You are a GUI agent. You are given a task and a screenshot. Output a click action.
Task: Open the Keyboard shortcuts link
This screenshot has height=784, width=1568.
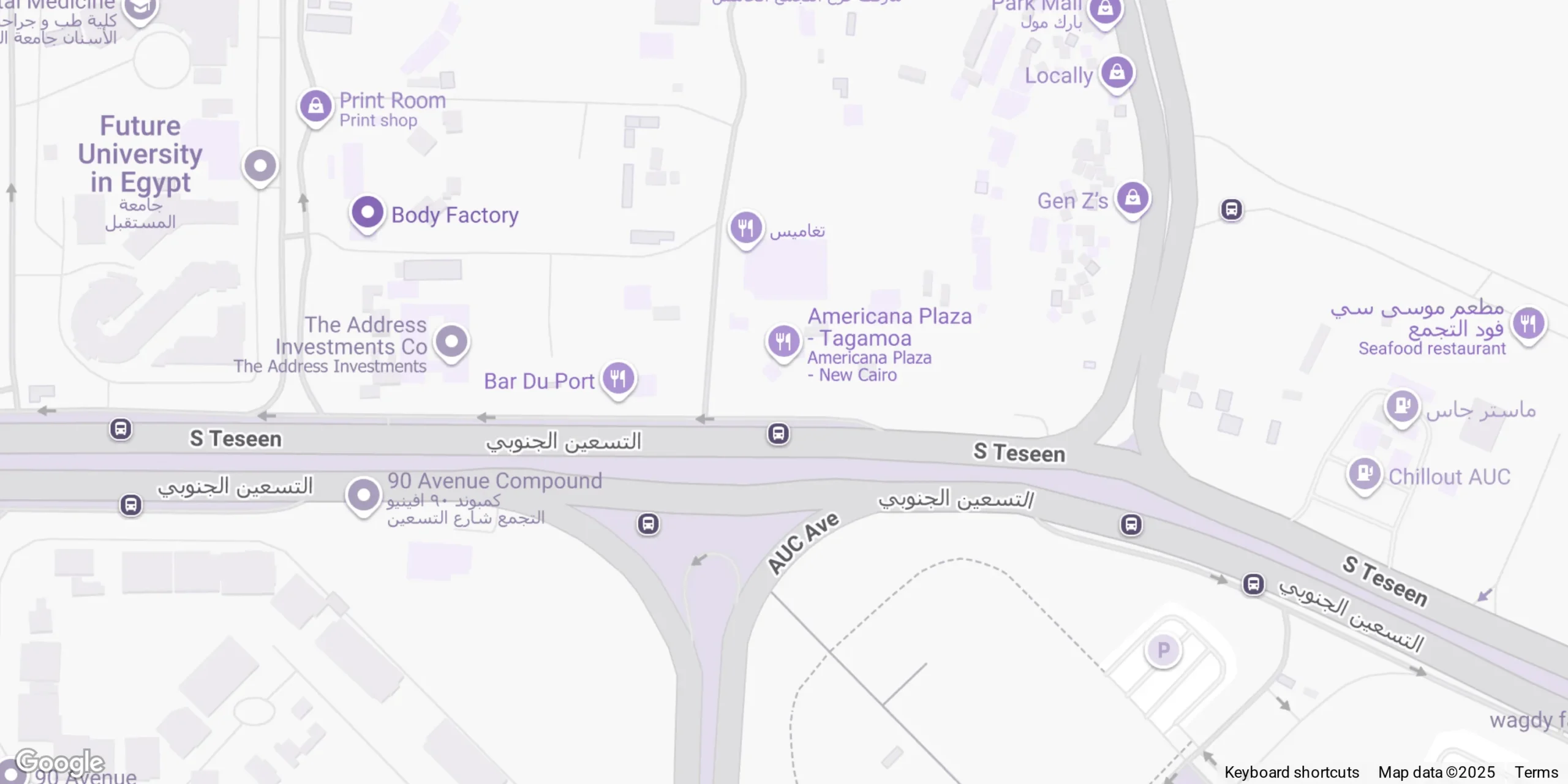point(1291,772)
